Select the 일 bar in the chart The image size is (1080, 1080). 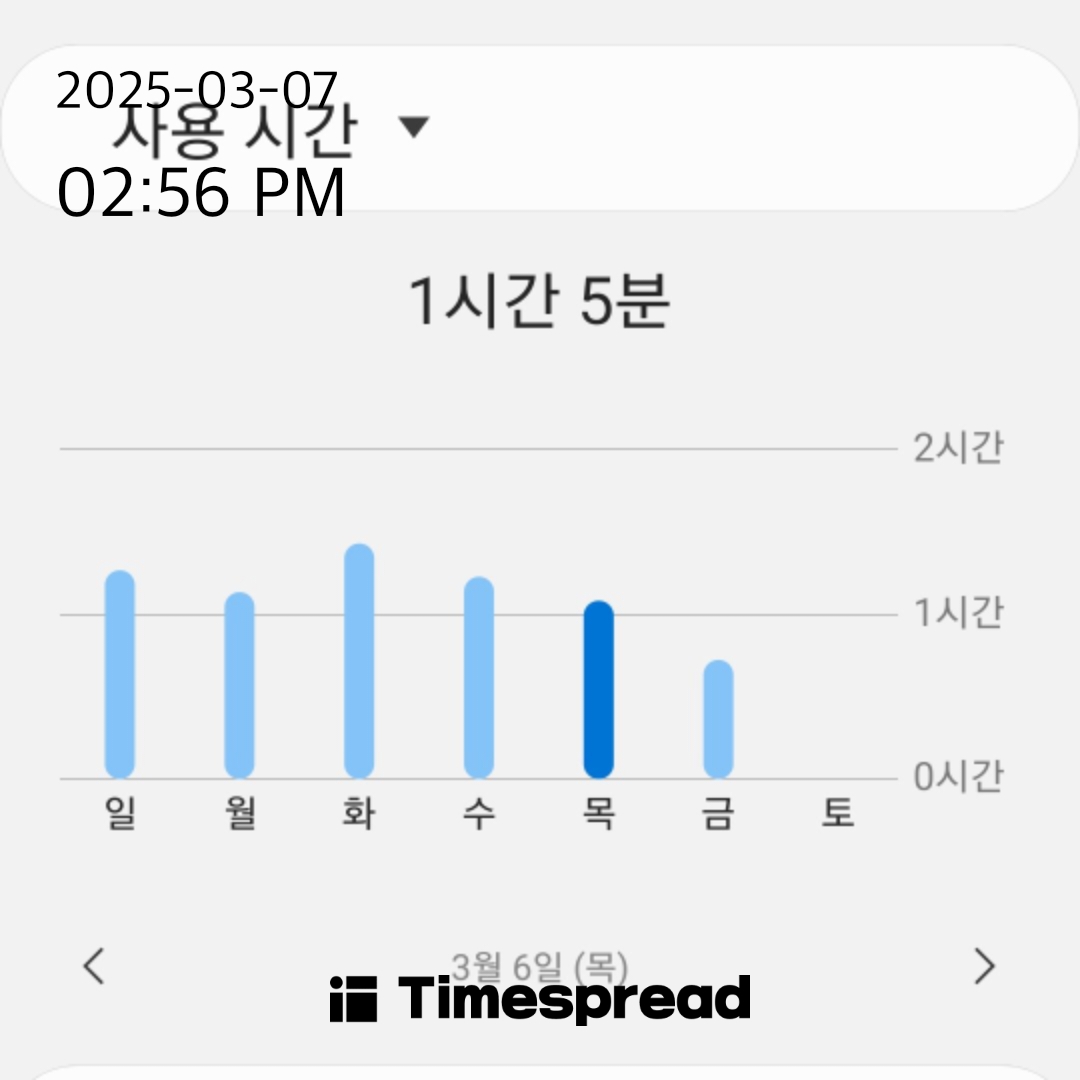pyautogui.click(x=120, y=674)
